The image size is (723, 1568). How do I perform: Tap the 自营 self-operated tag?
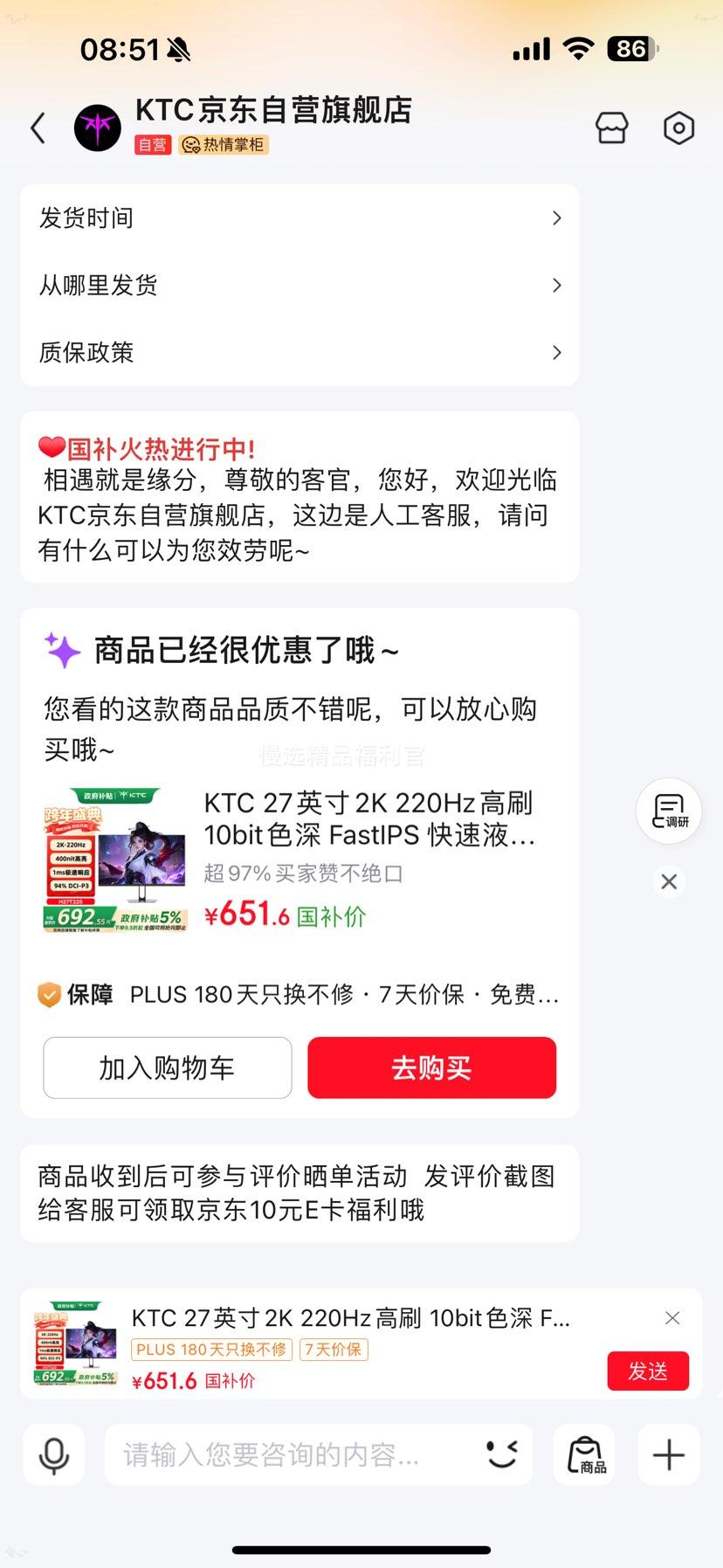coord(152,145)
